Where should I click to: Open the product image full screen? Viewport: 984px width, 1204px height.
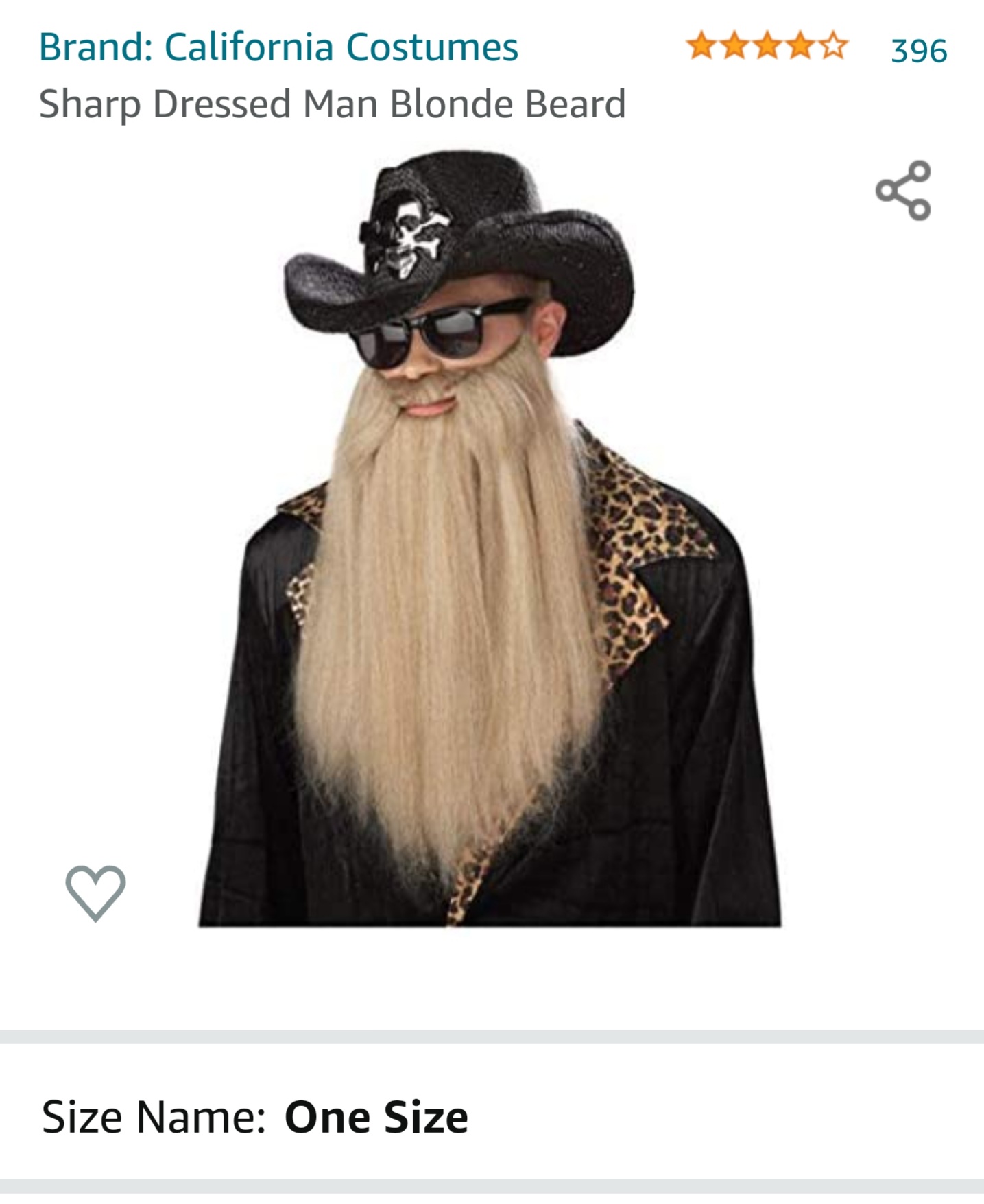click(x=490, y=539)
